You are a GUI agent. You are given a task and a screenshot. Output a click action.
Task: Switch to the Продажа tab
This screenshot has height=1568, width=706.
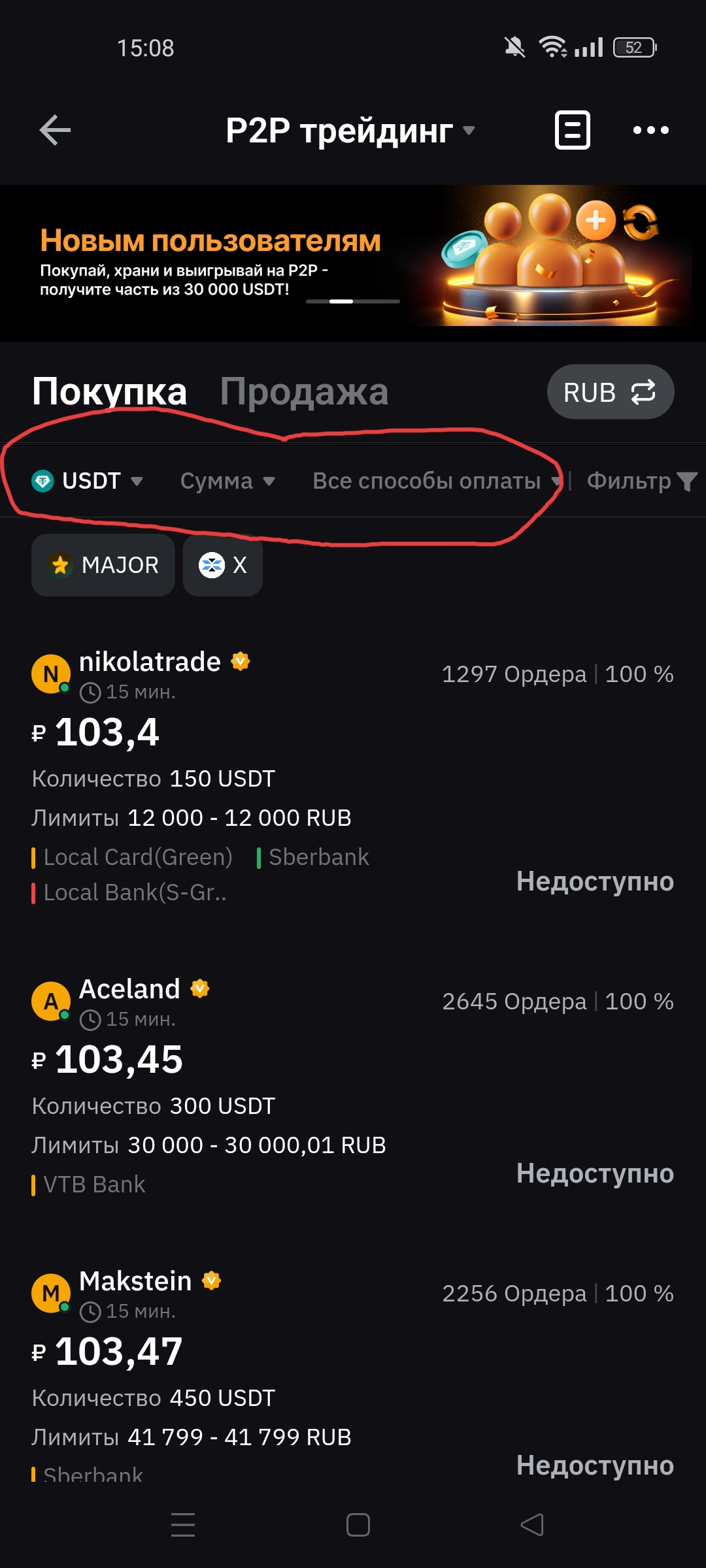[304, 392]
